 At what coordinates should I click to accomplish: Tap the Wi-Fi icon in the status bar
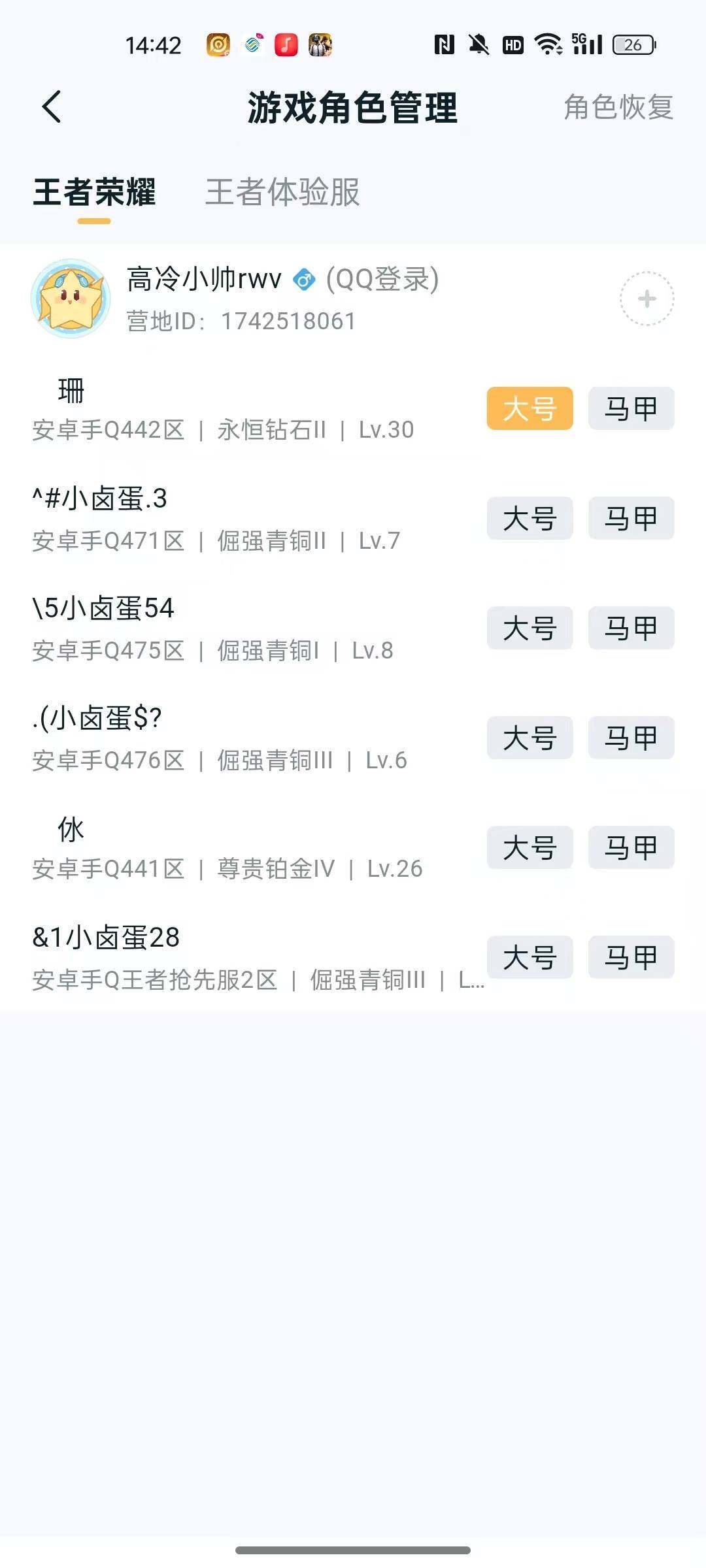549,44
